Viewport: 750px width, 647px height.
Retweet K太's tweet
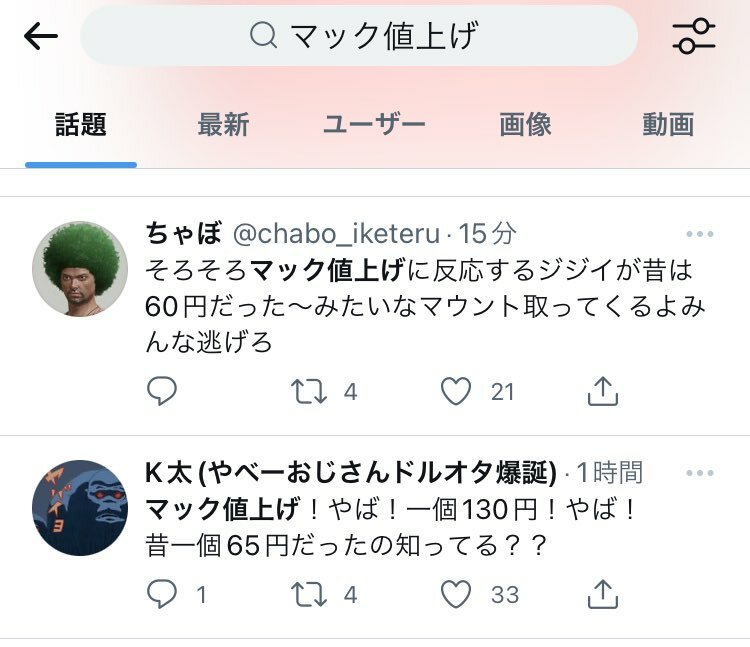tap(309, 595)
